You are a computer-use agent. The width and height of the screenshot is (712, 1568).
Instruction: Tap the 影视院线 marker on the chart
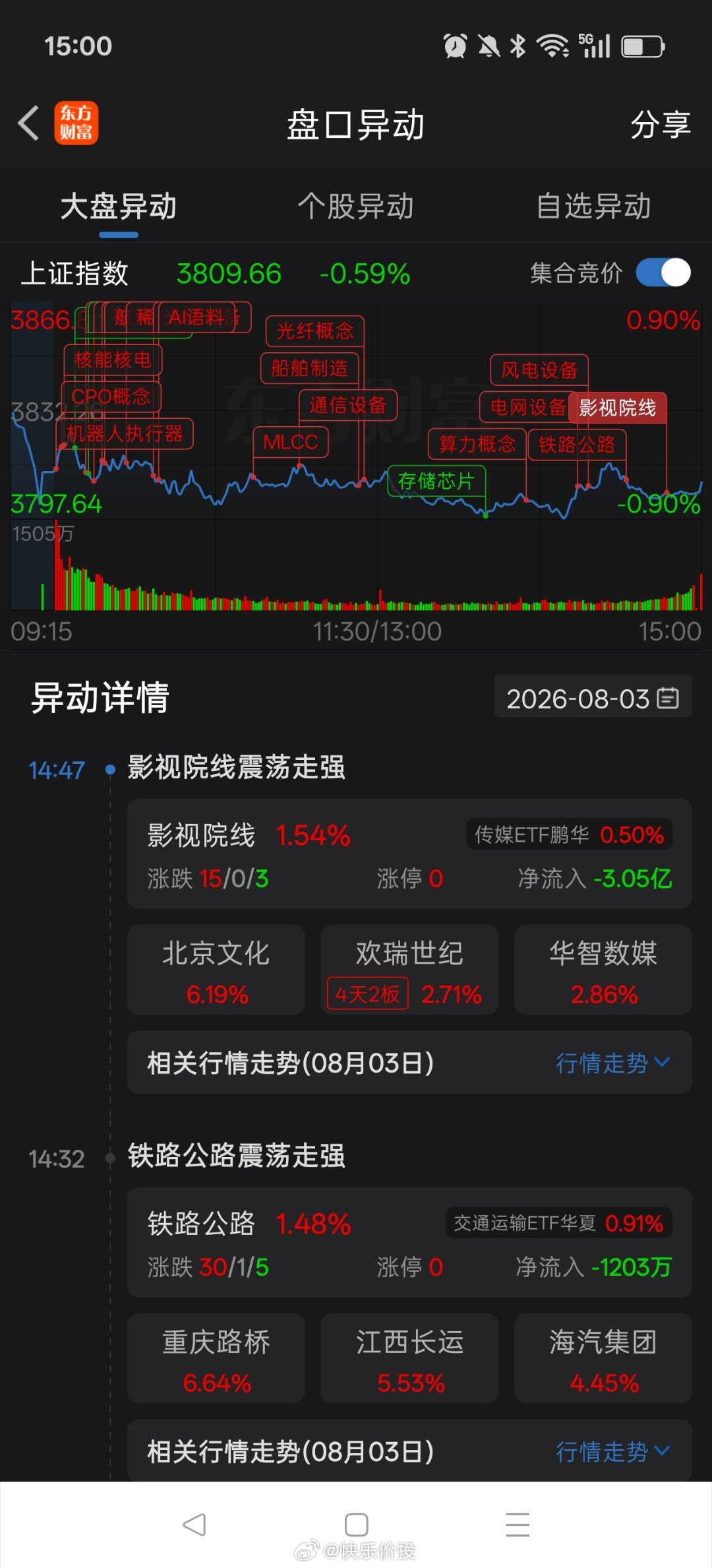pyautogui.click(x=617, y=407)
